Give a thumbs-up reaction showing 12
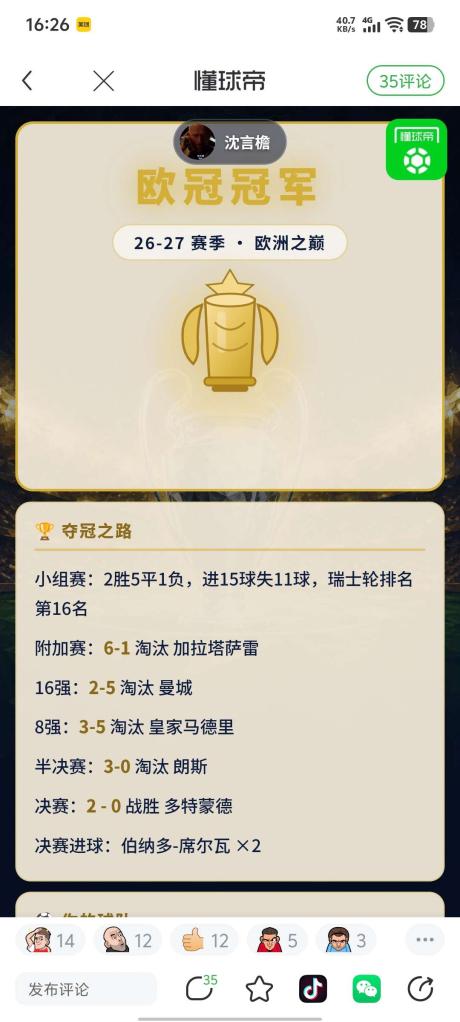Image resolution: width=460 pixels, height=1022 pixels. coord(205,941)
